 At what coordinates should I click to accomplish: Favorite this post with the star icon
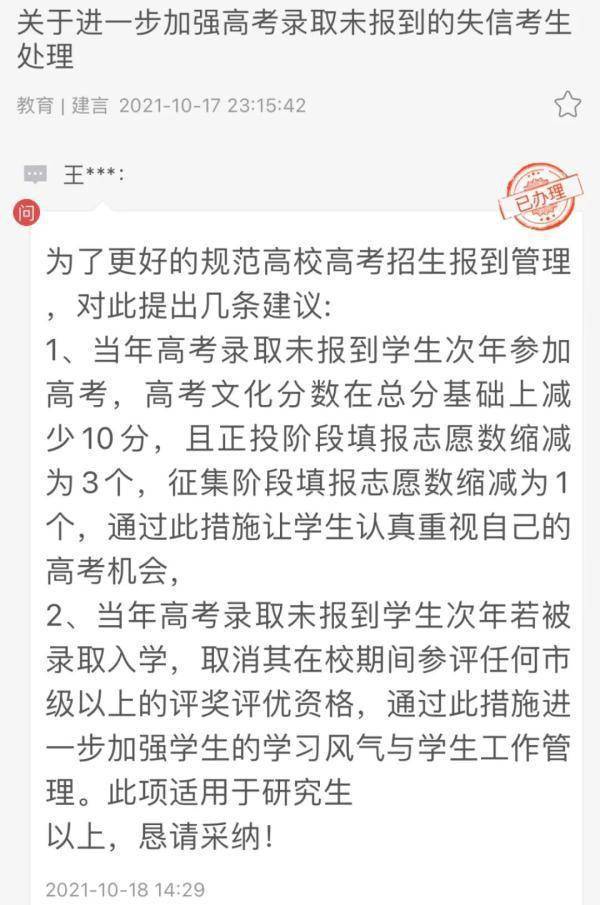tap(567, 104)
